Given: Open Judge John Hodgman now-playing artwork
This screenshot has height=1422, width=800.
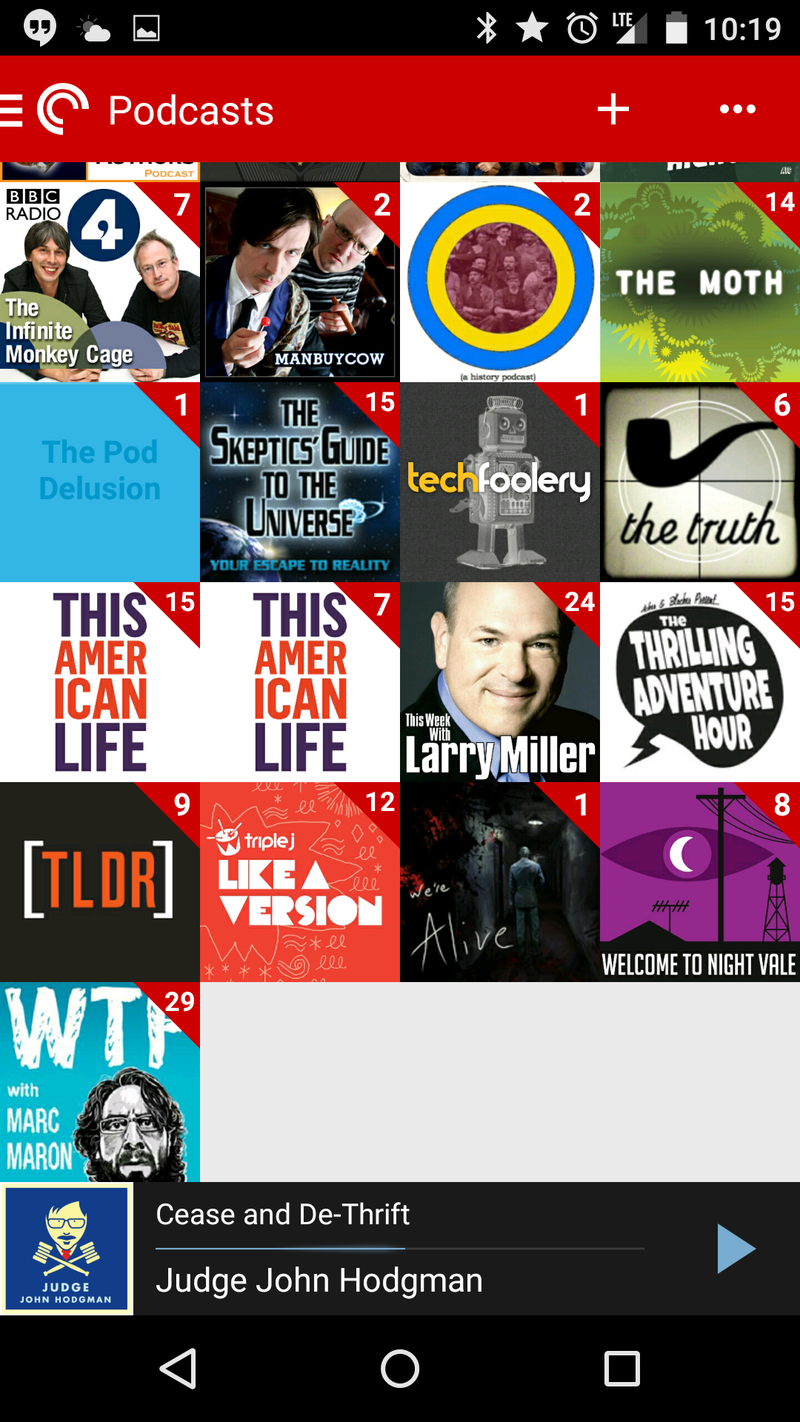Looking at the screenshot, I should pos(67,1249).
